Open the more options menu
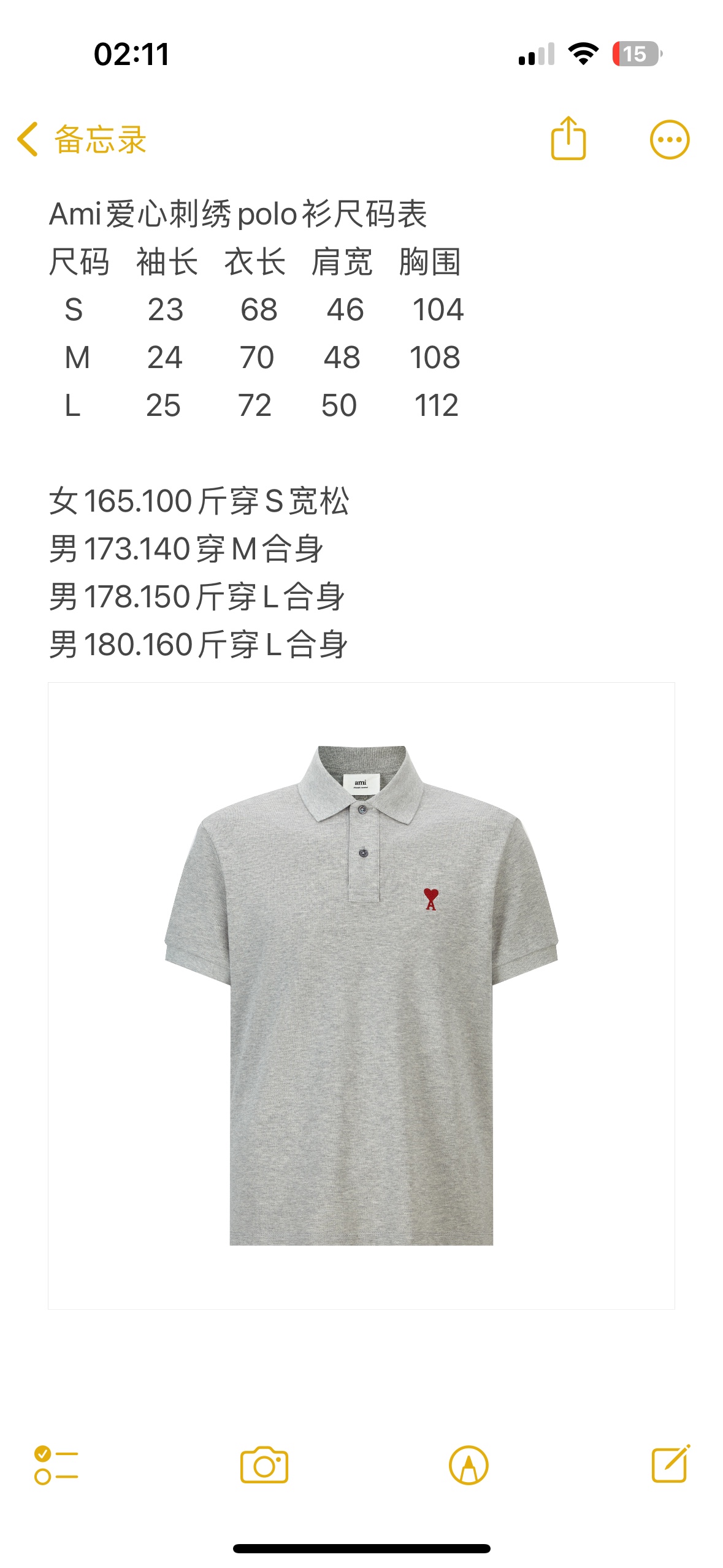The width and height of the screenshot is (723, 1568). point(669,140)
